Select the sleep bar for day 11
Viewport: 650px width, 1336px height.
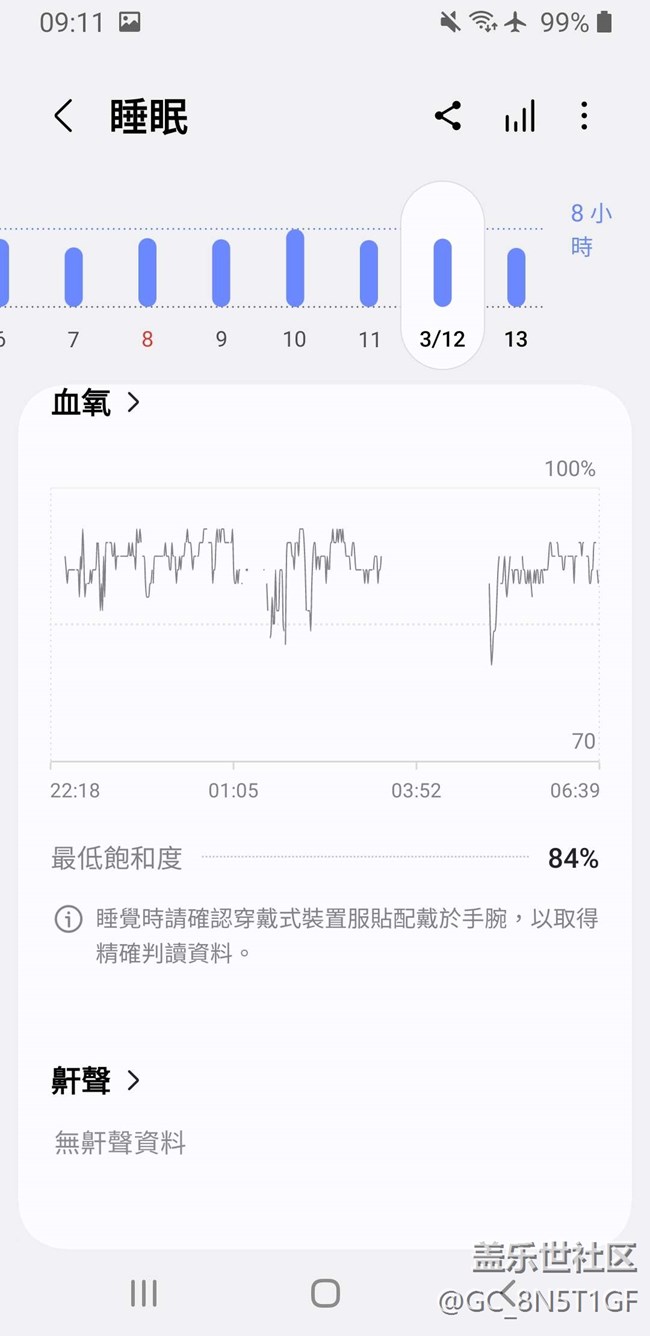pyautogui.click(x=369, y=273)
